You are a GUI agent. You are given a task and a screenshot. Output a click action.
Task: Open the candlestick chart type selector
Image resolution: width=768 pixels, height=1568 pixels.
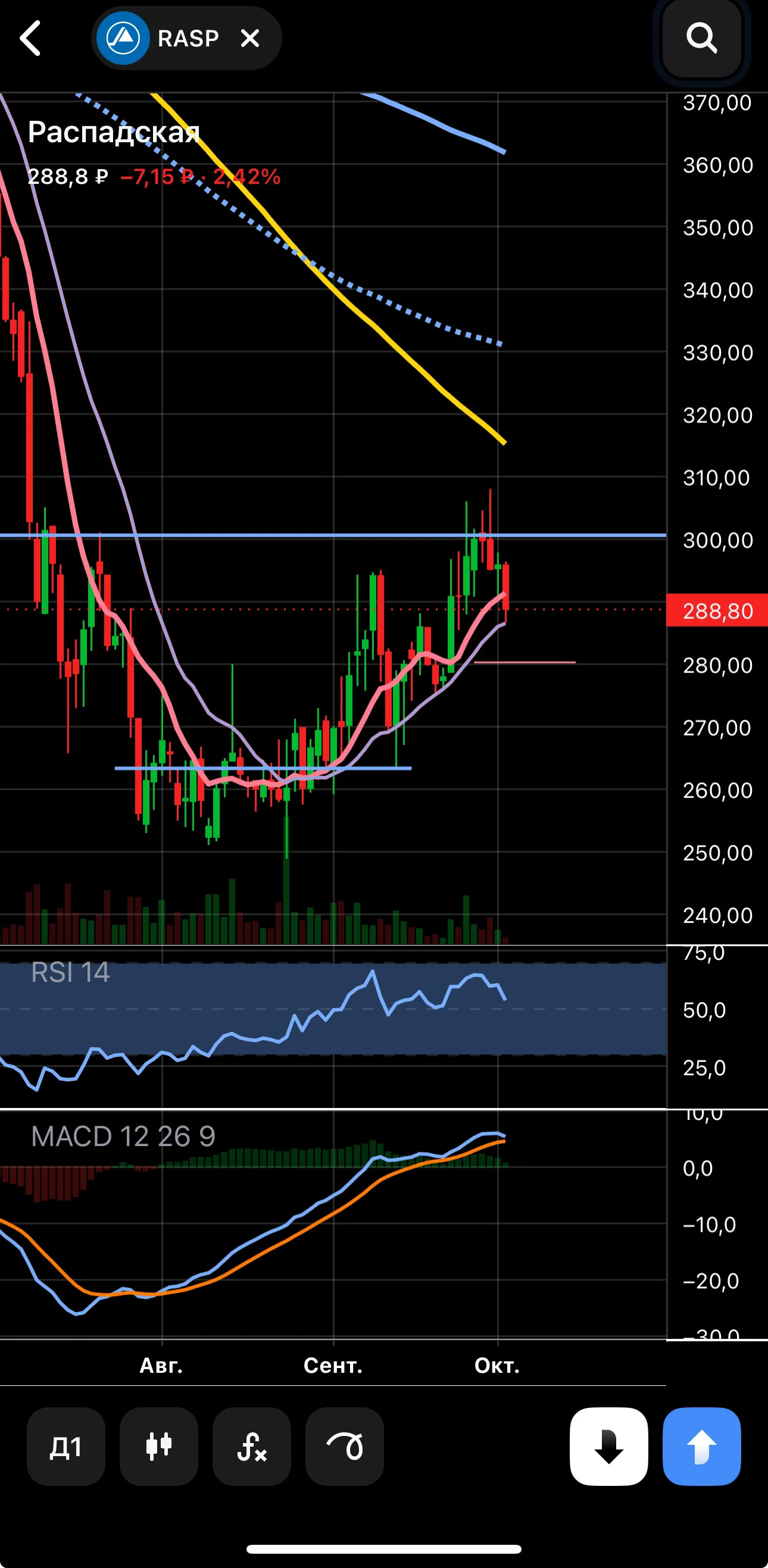point(159,1446)
